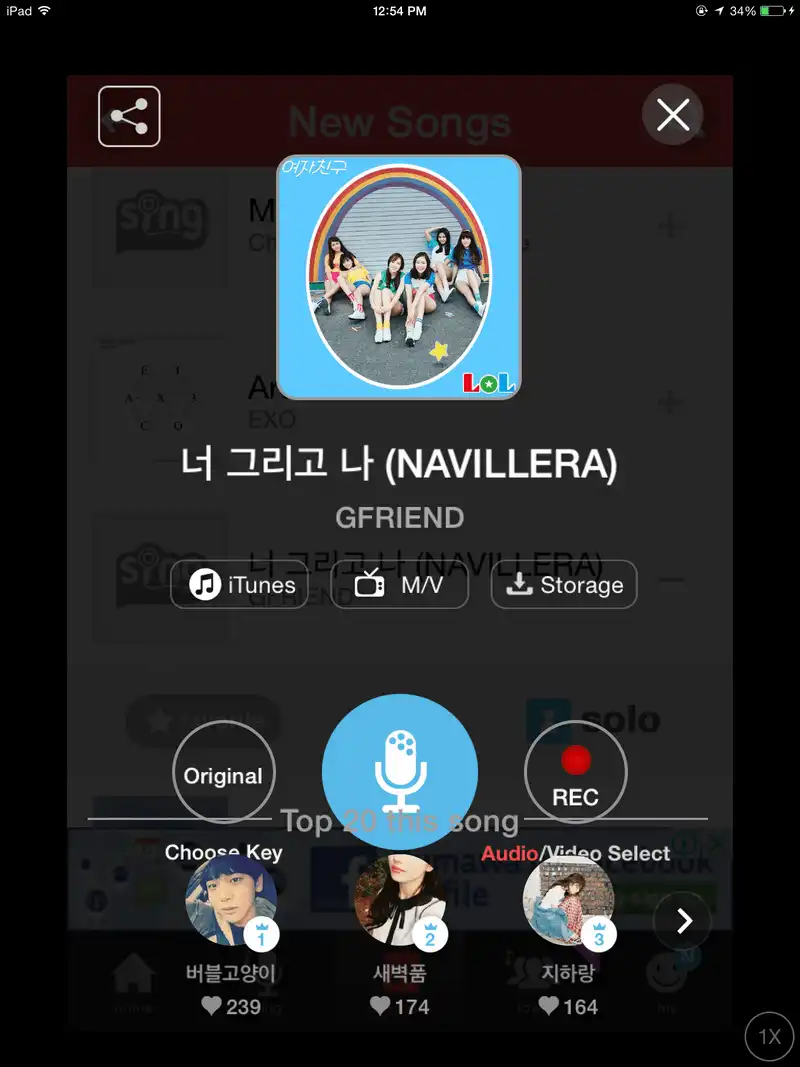
Task: Toggle the 1X screen scale button
Action: pyautogui.click(x=768, y=1036)
